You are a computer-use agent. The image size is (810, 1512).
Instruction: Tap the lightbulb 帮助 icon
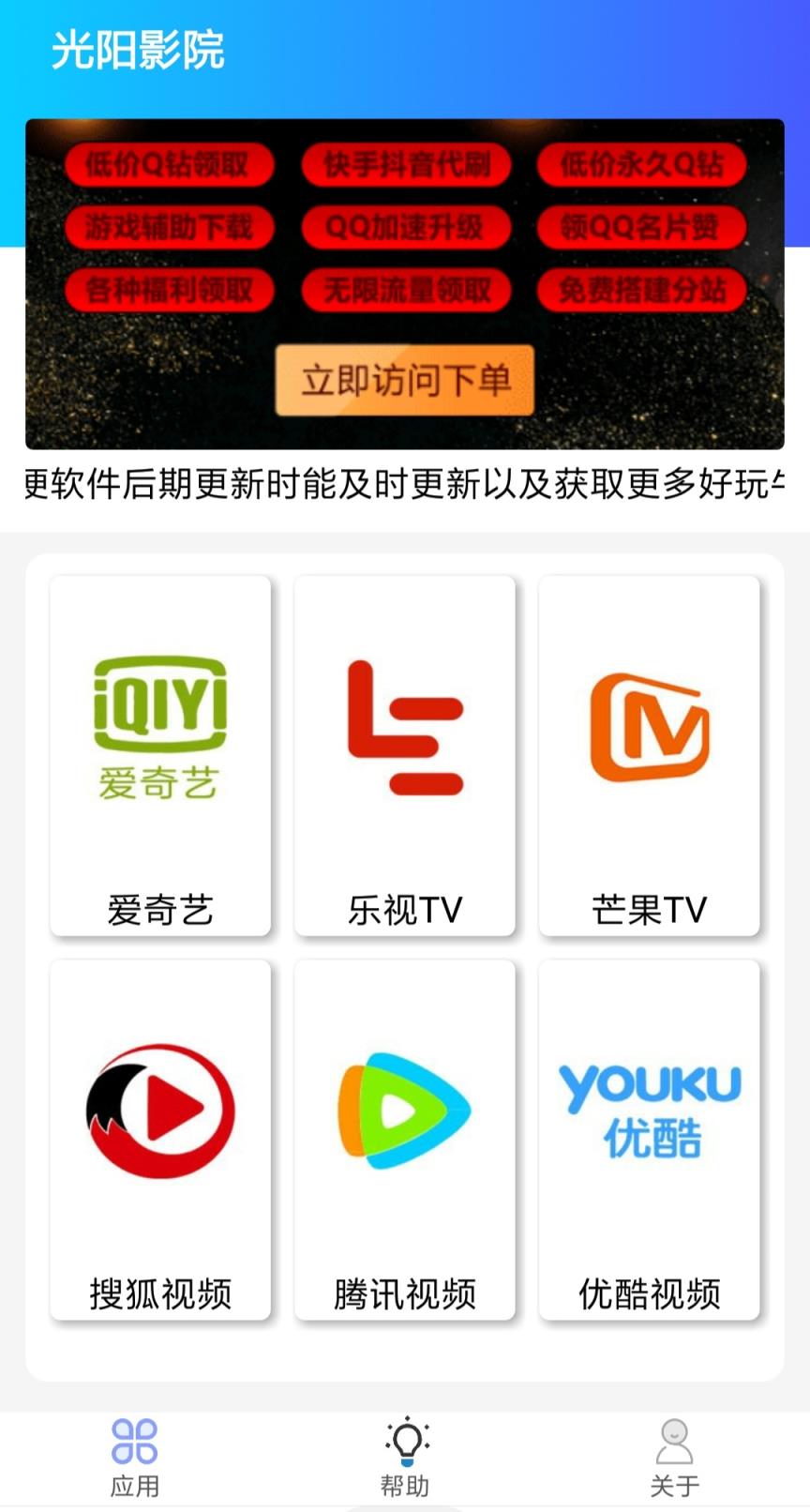tap(405, 1434)
